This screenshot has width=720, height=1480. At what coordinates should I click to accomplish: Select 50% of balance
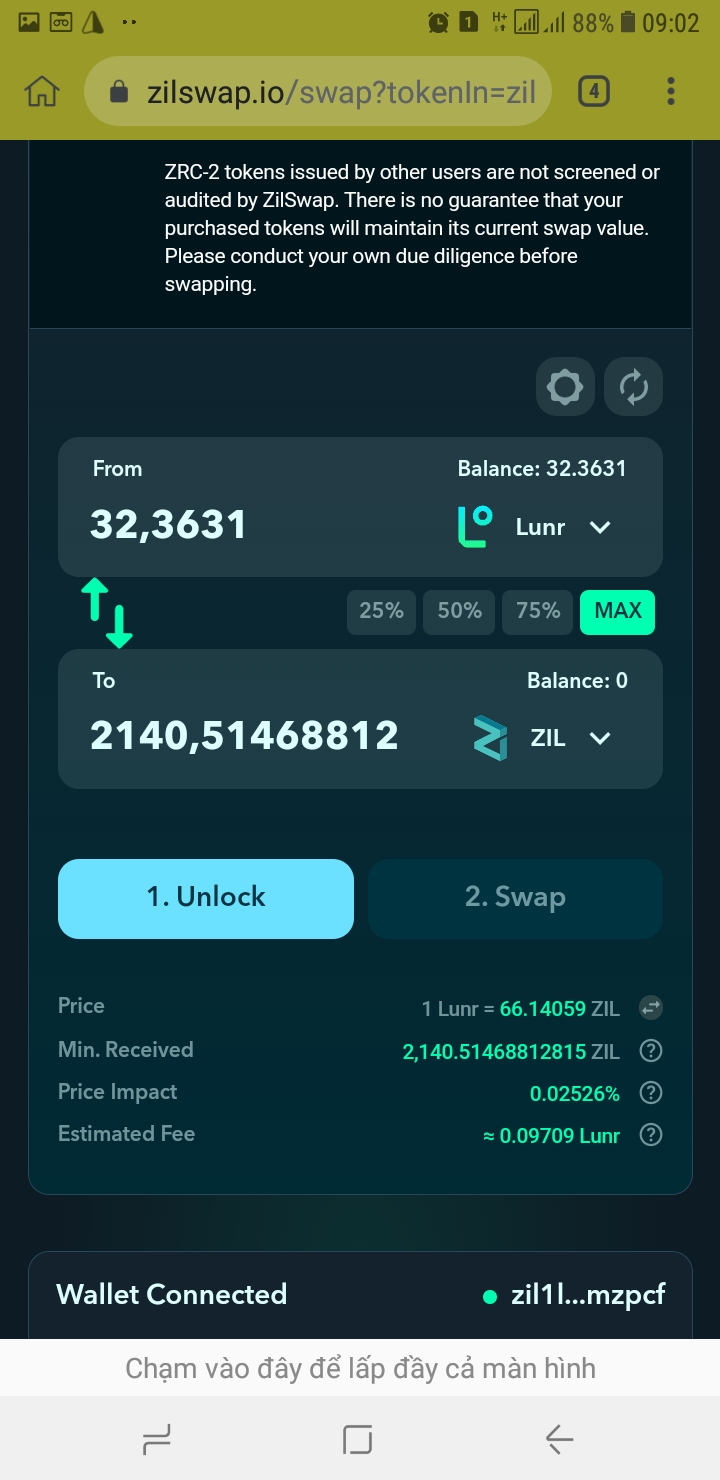tap(459, 612)
